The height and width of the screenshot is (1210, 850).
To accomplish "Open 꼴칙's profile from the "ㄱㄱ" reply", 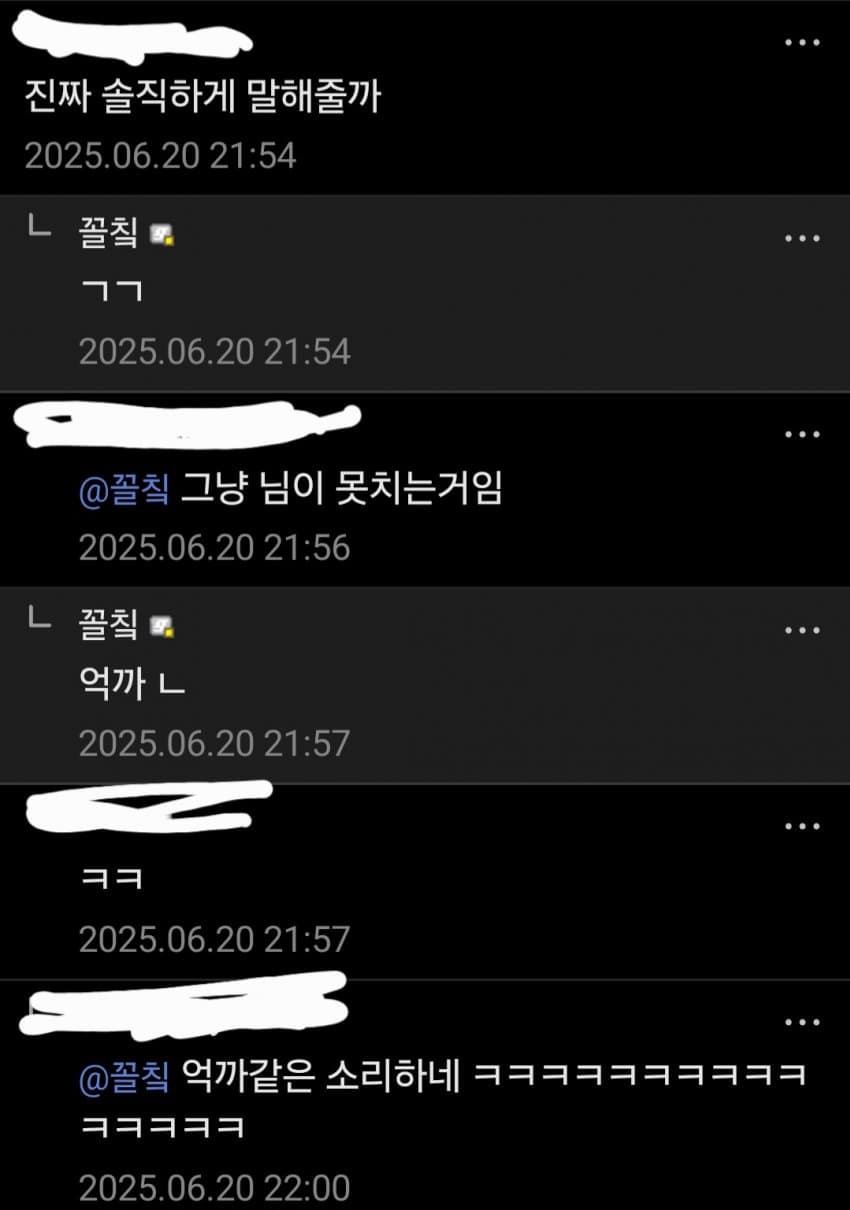I will tap(108, 235).
